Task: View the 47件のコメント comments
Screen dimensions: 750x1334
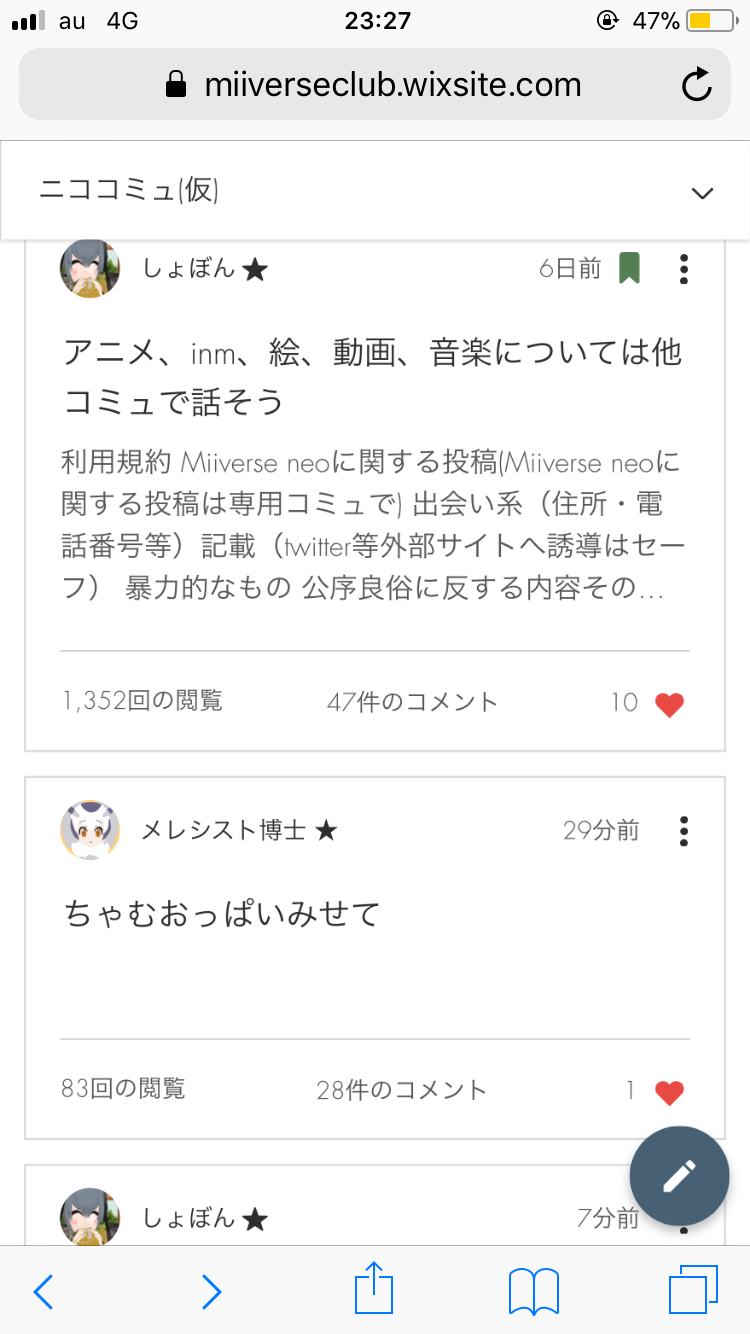Action: (412, 702)
